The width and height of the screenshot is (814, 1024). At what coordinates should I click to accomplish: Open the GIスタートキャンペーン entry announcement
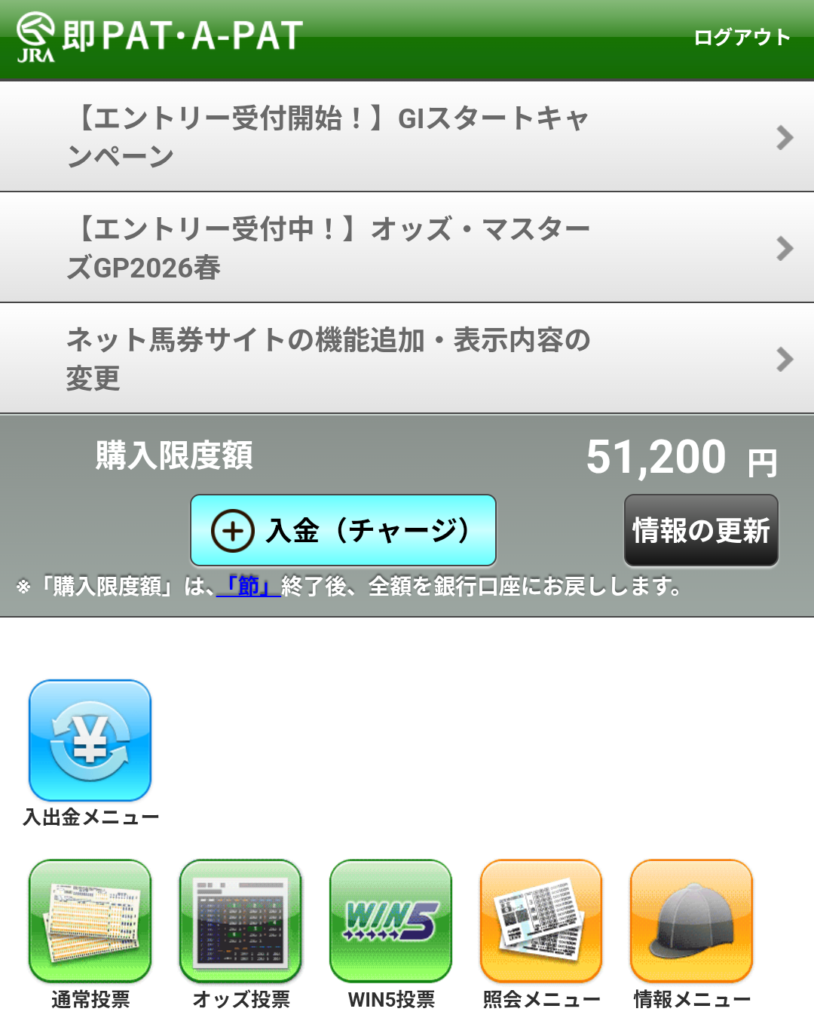(x=407, y=137)
